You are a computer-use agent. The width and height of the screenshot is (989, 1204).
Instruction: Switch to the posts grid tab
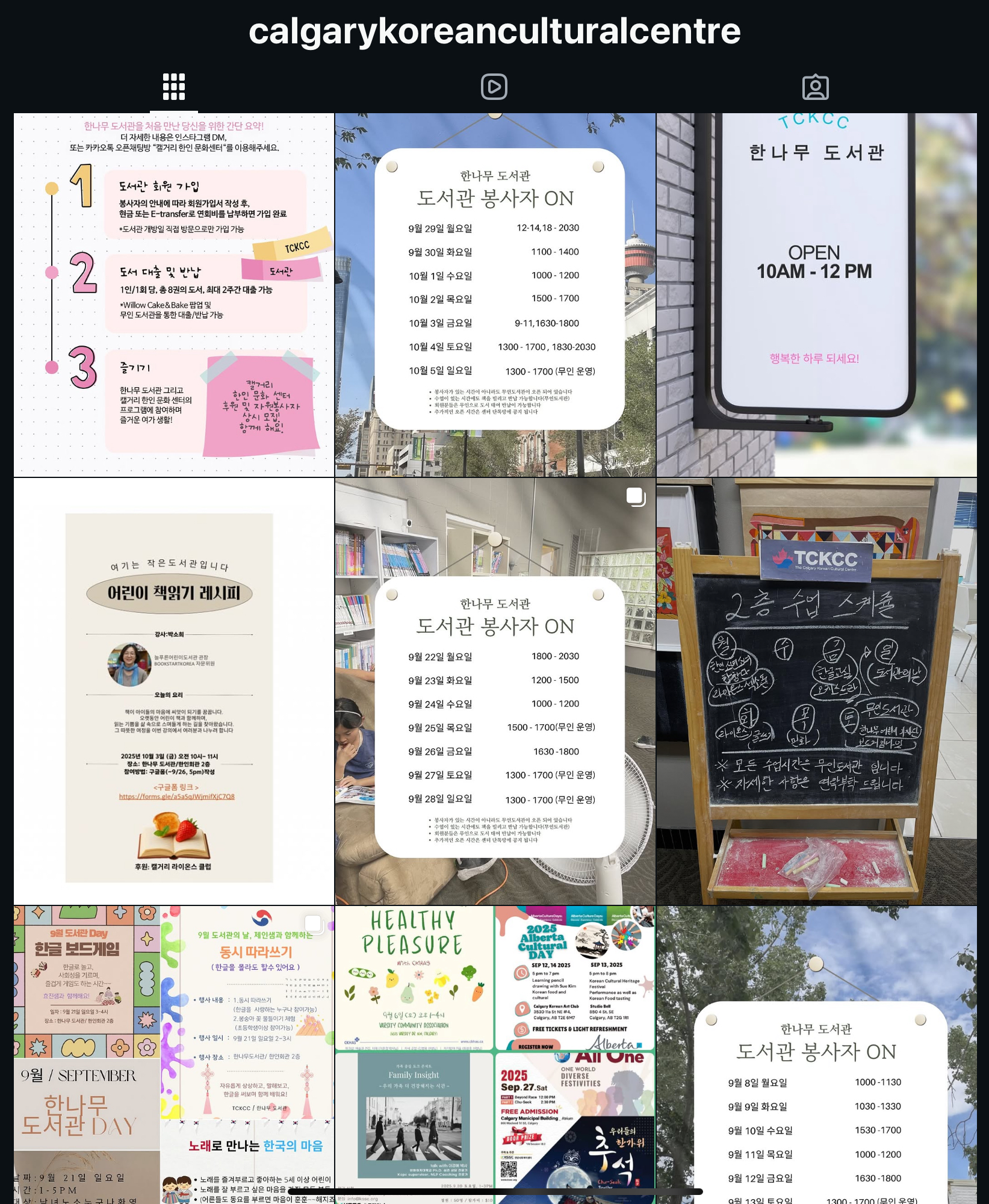coord(173,87)
